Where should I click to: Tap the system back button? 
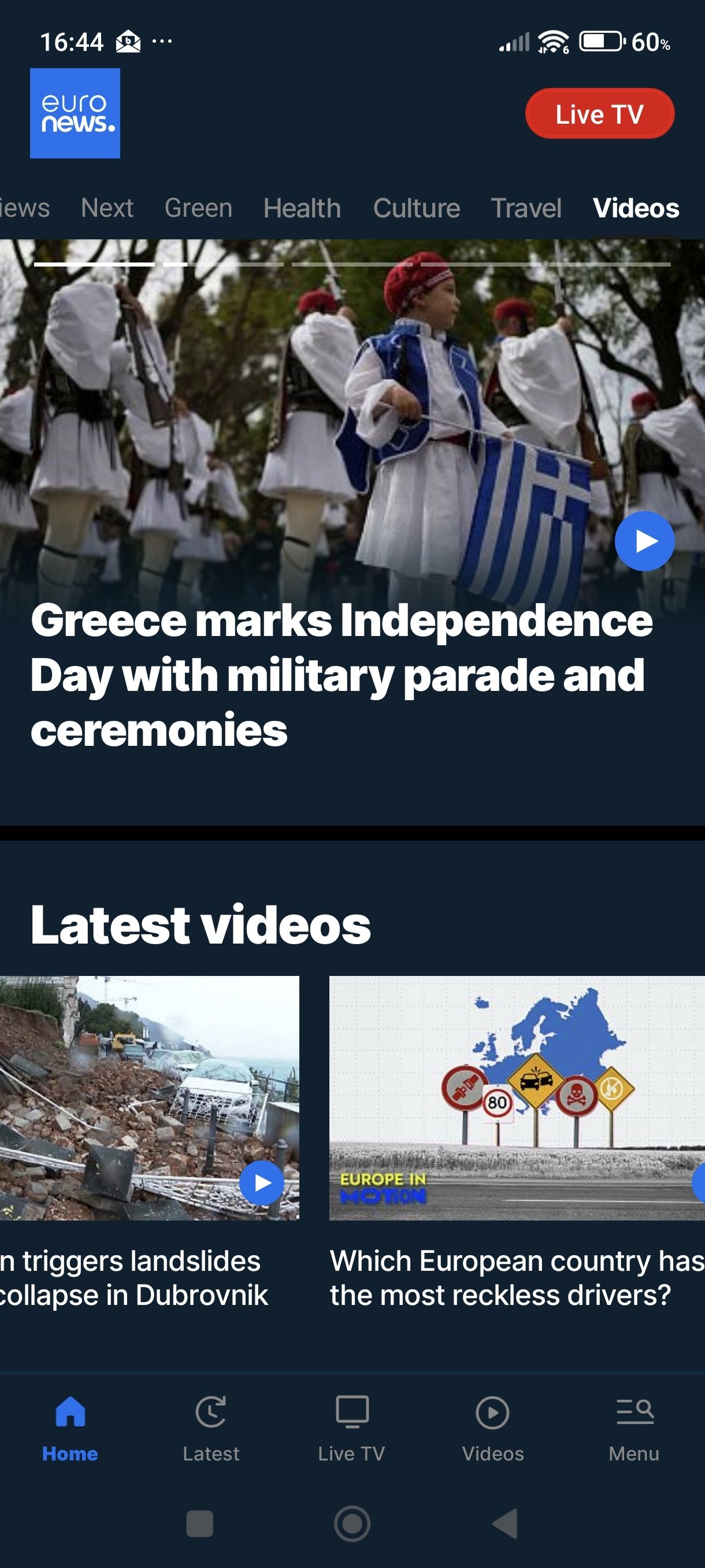pyautogui.click(x=505, y=1523)
